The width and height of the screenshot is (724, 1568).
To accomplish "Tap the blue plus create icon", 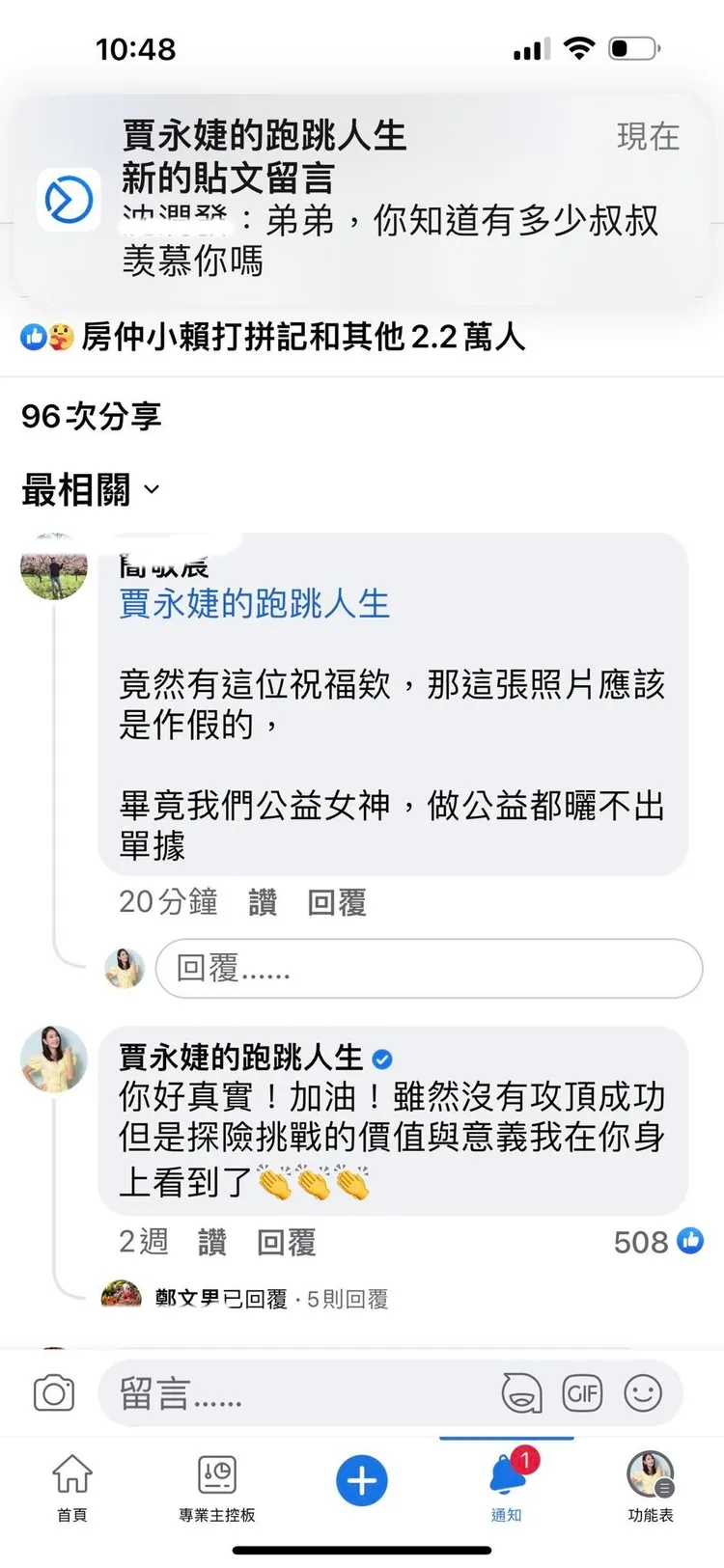I will (361, 1479).
